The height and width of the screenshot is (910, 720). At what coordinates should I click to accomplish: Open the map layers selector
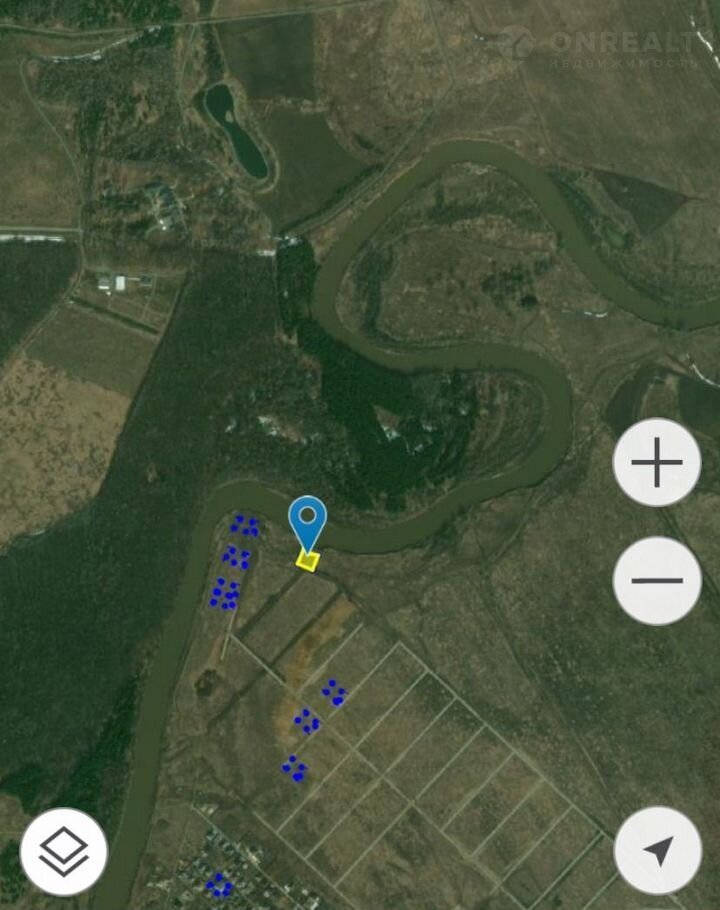pos(64,851)
